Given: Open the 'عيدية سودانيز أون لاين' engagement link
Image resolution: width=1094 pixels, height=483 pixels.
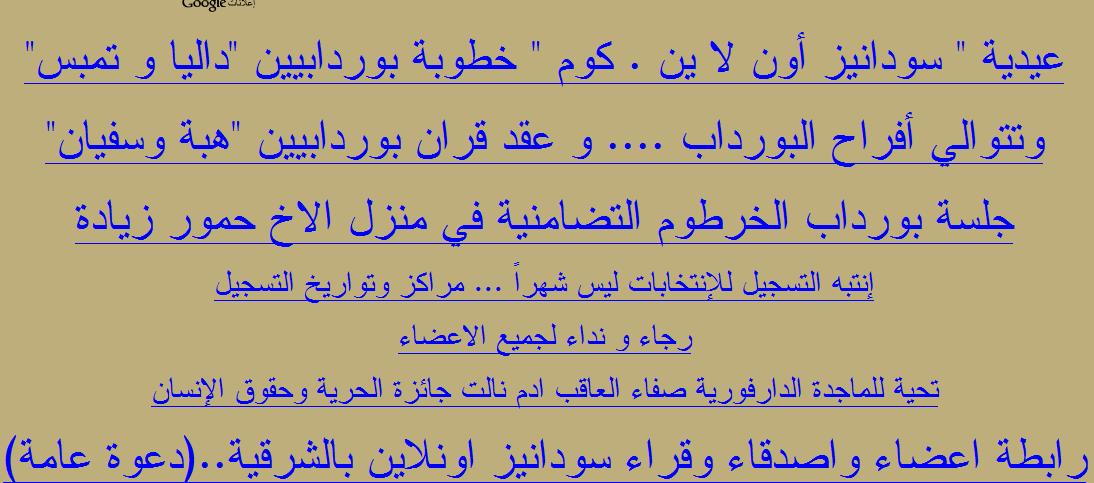Looking at the screenshot, I should click(x=546, y=66).
